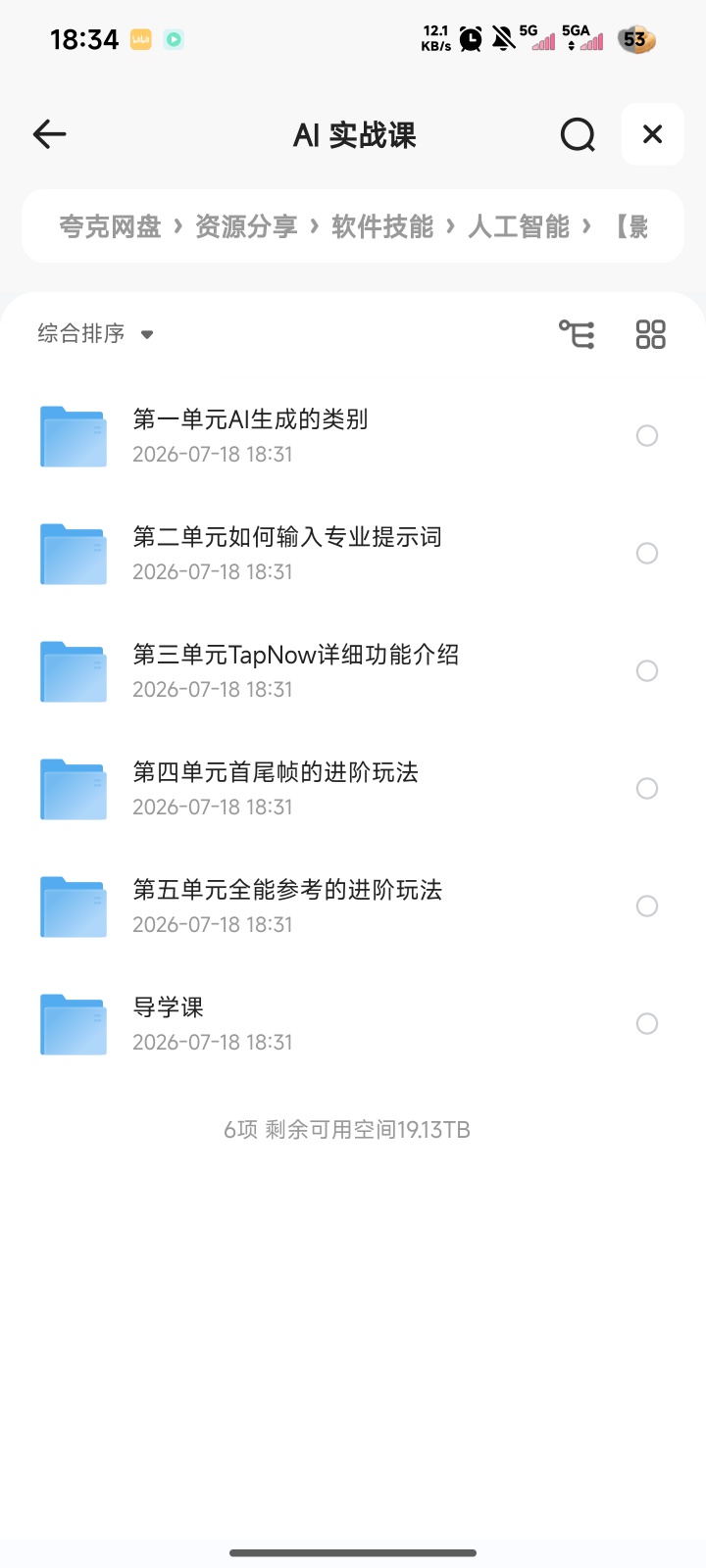The image size is (706, 1568).
Task: Open search in this folder
Action: pyautogui.click(x=578, y=134)
